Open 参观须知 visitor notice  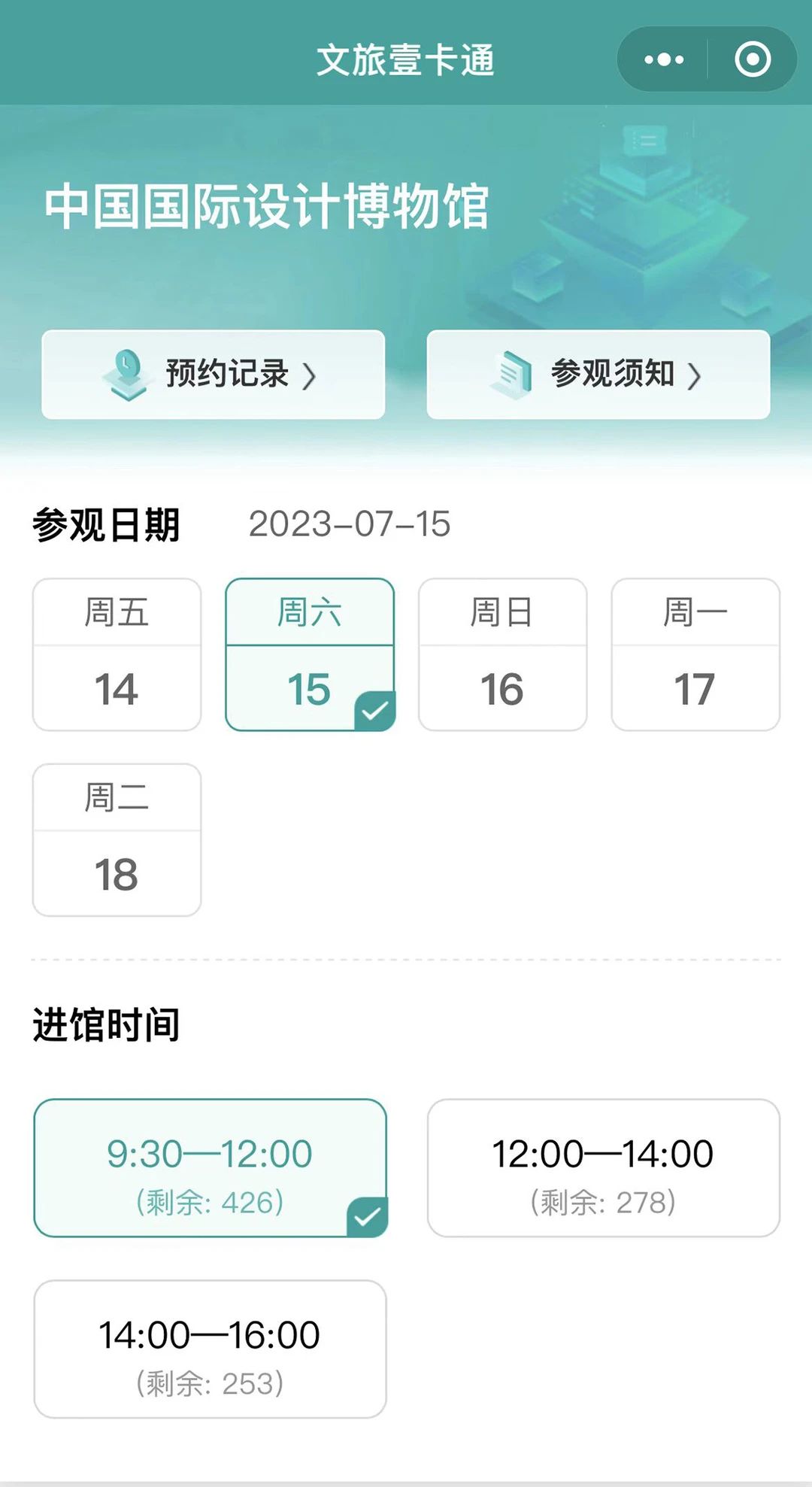coord(598,374)
